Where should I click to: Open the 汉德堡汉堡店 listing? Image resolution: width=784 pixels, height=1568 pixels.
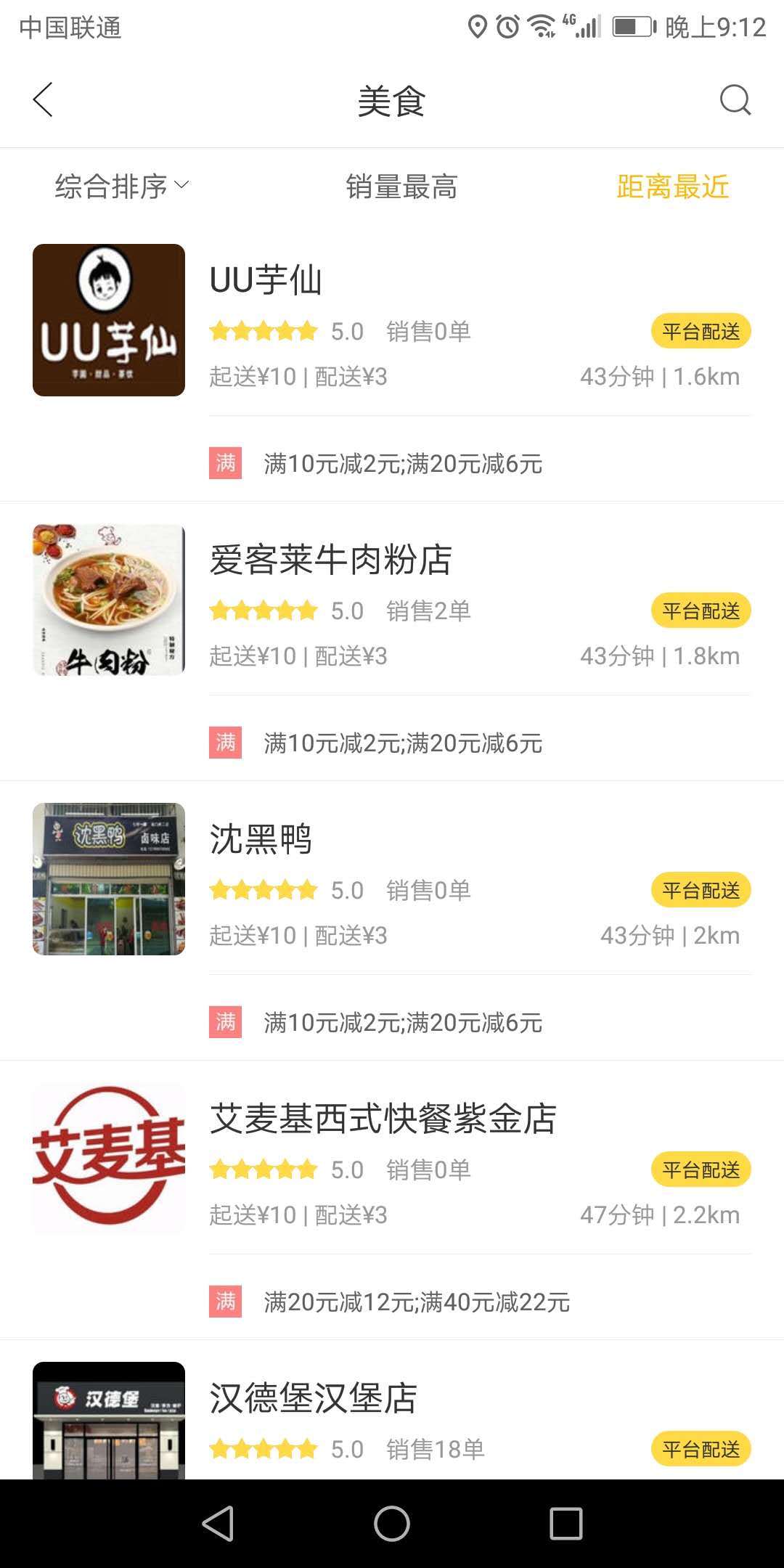tap(313, 1398)
